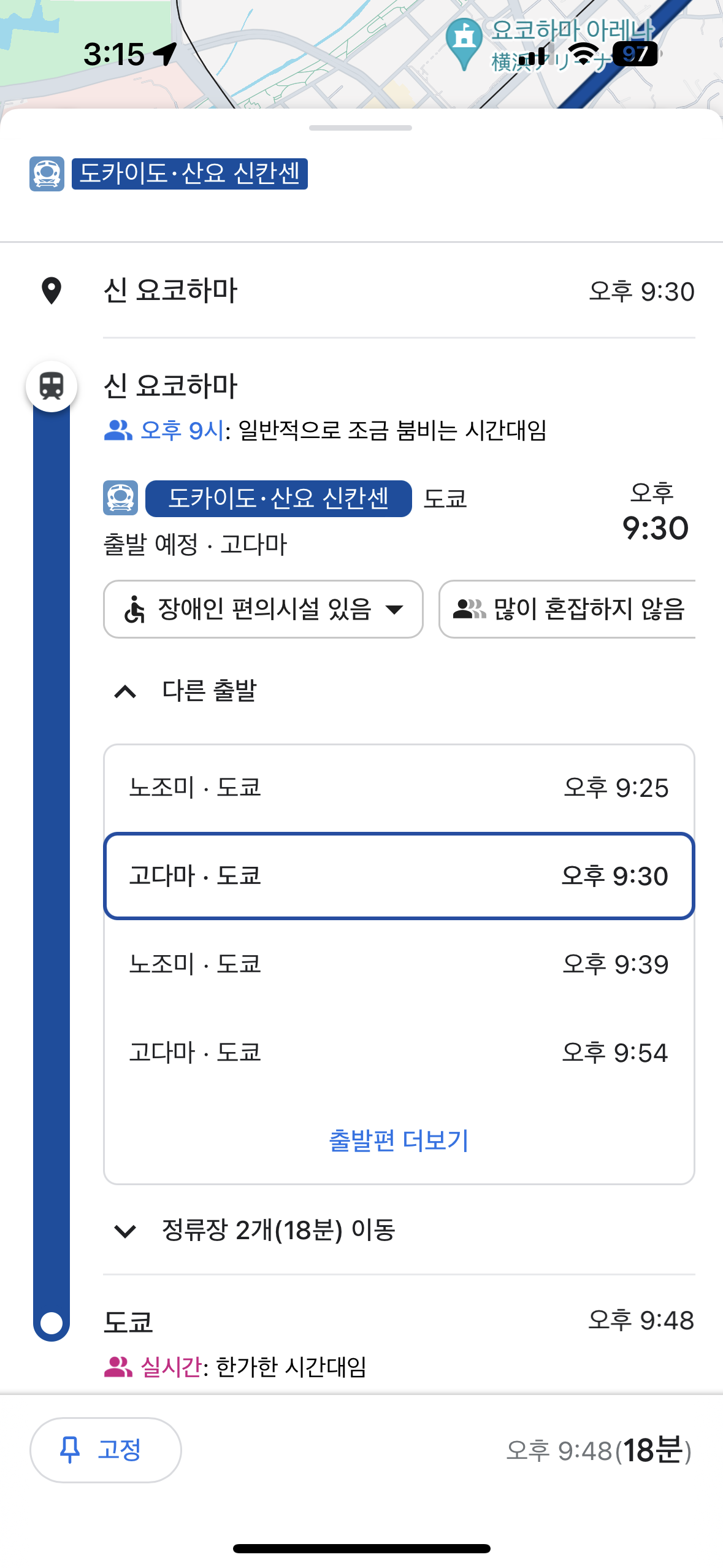Select the 노조미 오후 9:39 departure option
This screenshot has width=723, height=1568.
[399, 964]
